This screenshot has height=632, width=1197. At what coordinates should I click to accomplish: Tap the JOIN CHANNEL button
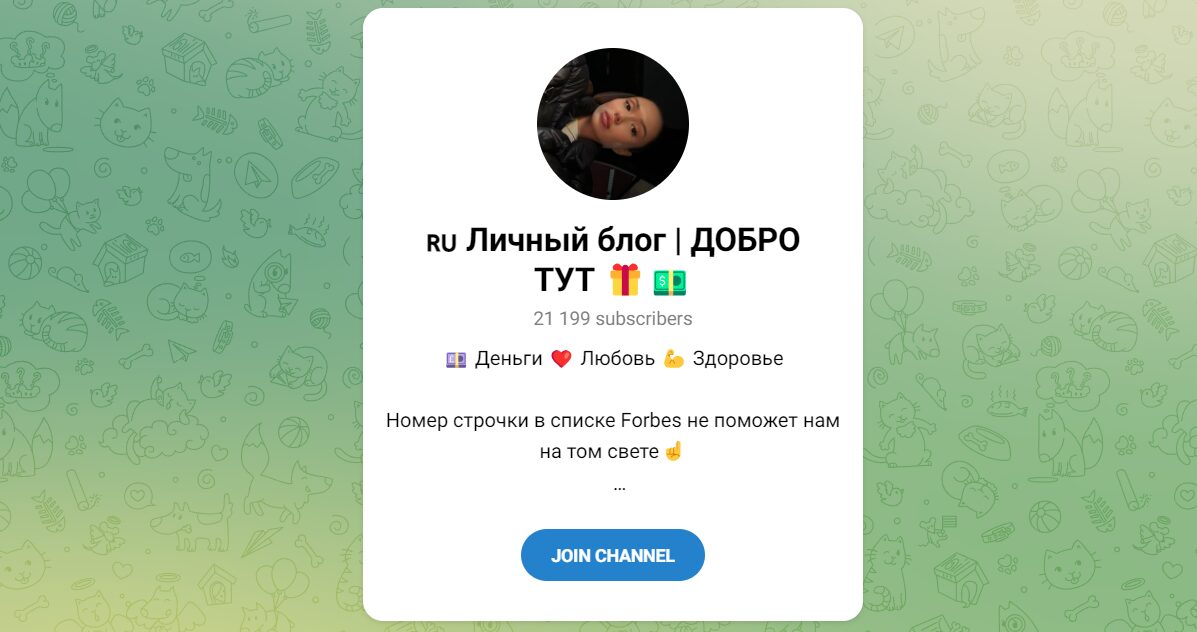(612, 555)
